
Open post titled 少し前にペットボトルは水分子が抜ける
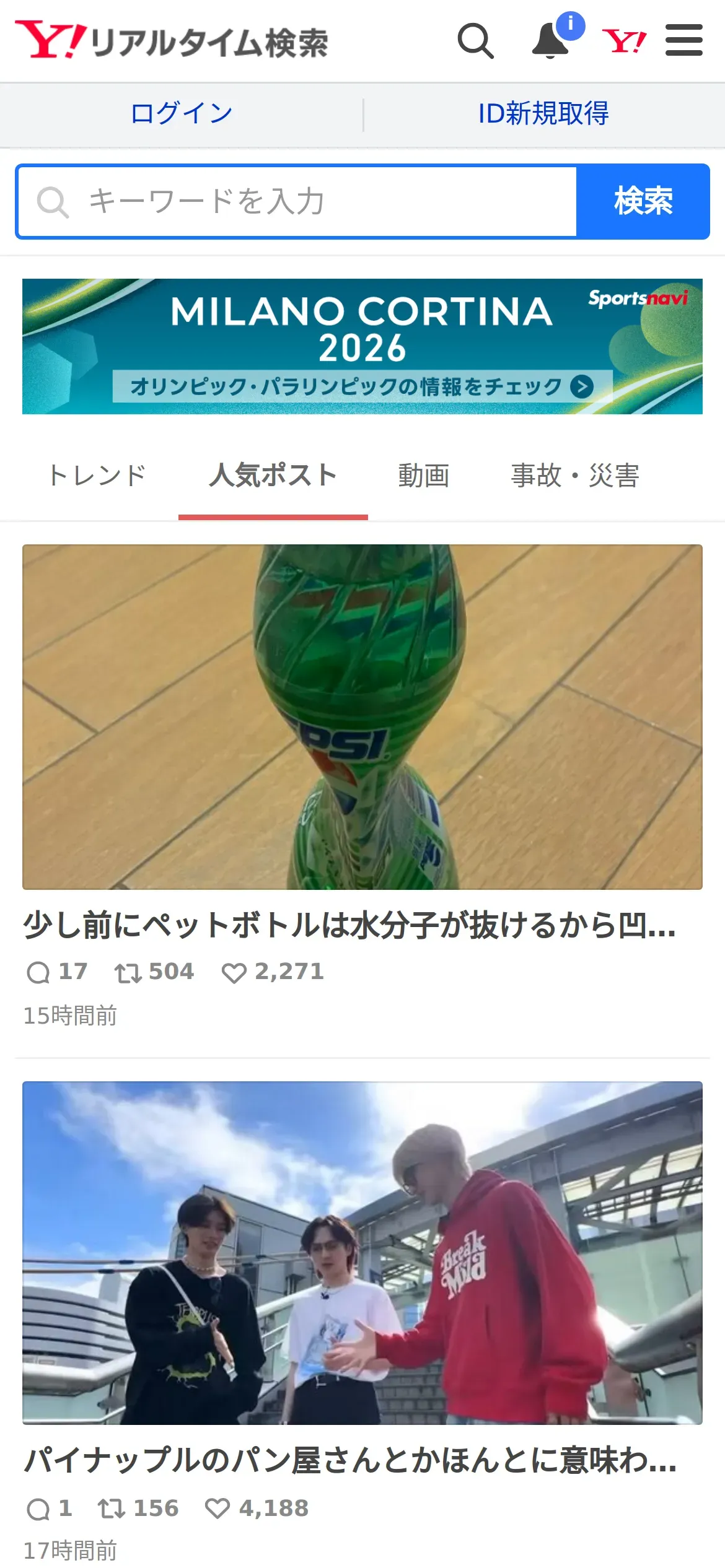349,925
